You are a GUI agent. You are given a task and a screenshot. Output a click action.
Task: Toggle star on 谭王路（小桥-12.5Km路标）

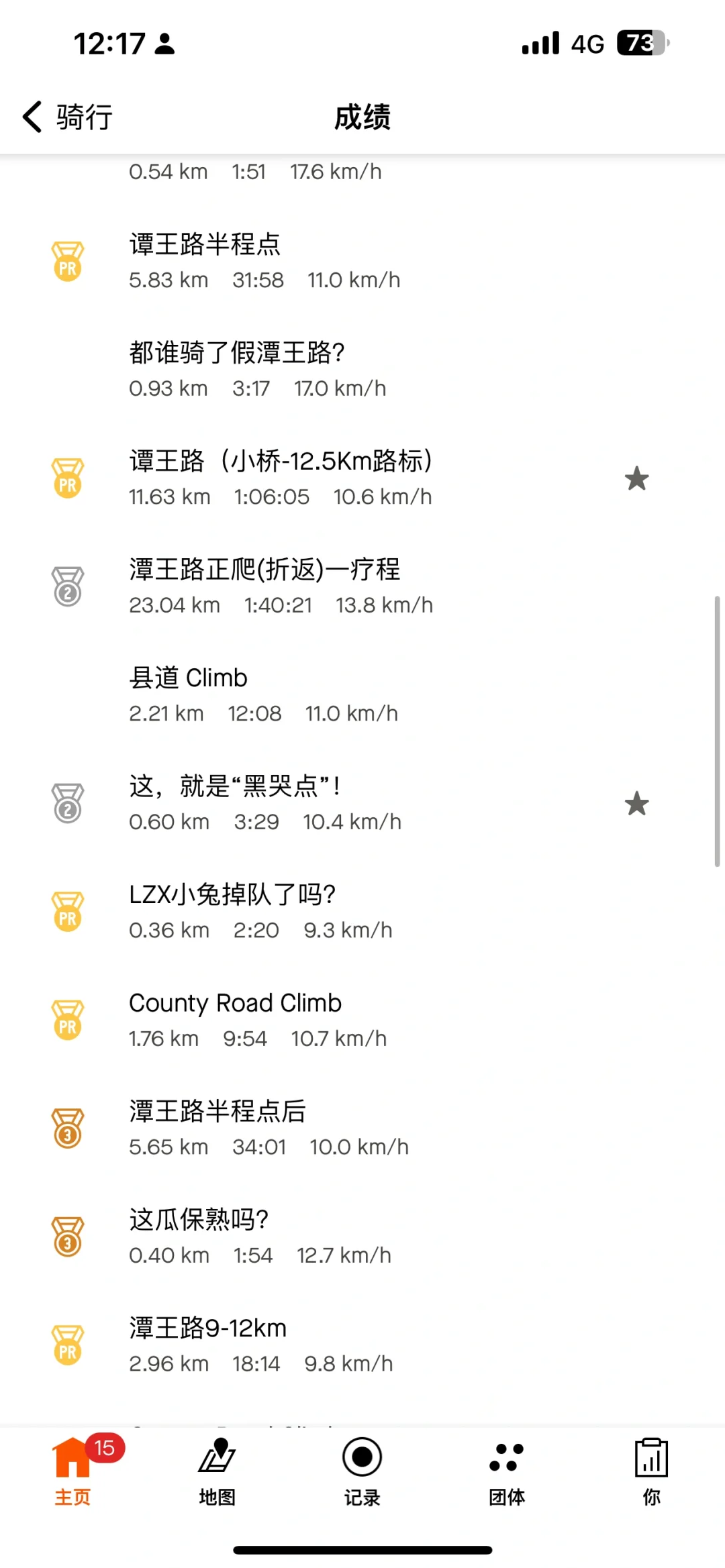(x=636, y=478)
